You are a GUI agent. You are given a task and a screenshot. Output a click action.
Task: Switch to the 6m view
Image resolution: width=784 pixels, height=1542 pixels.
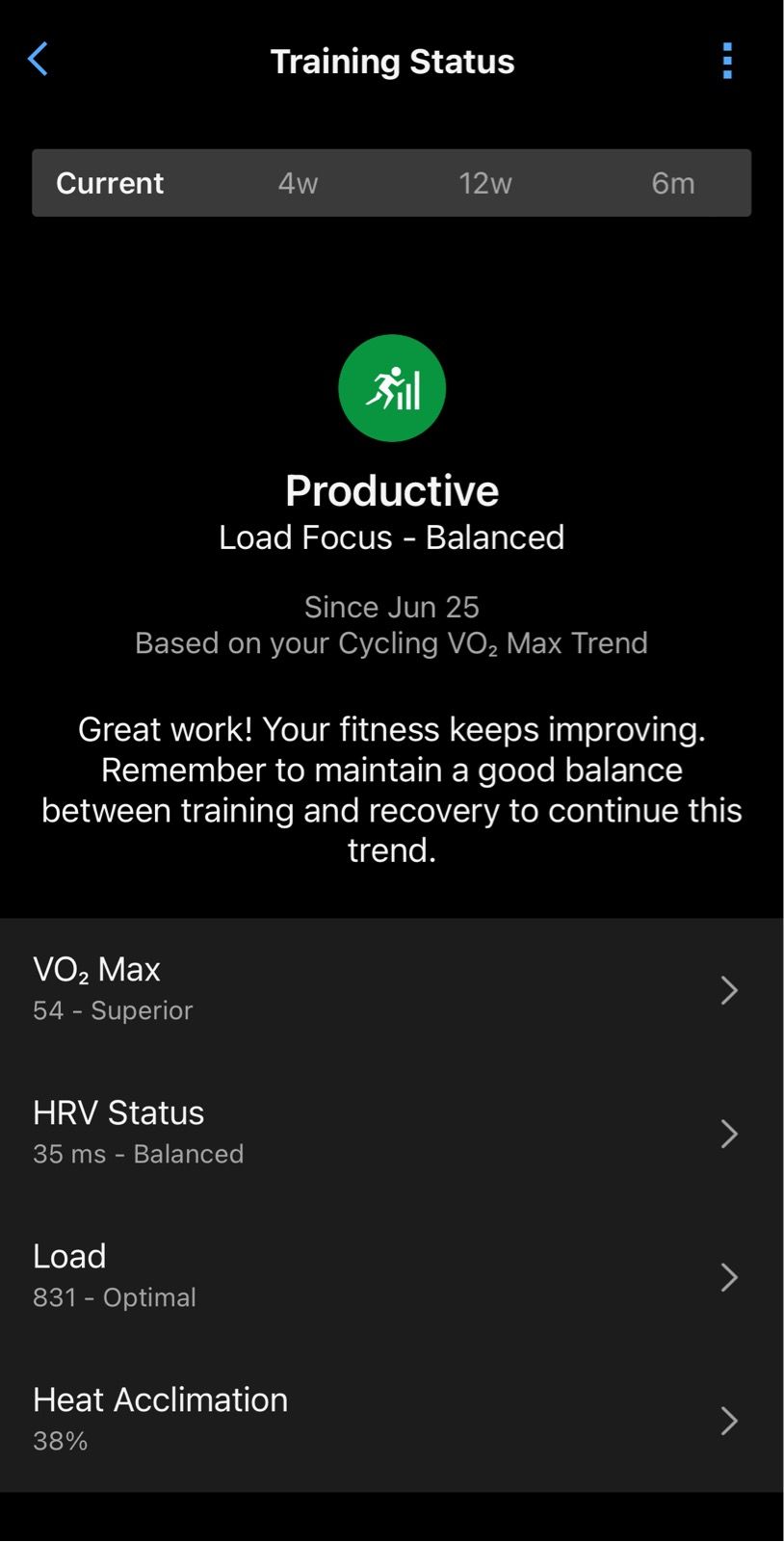coord(672,183)
